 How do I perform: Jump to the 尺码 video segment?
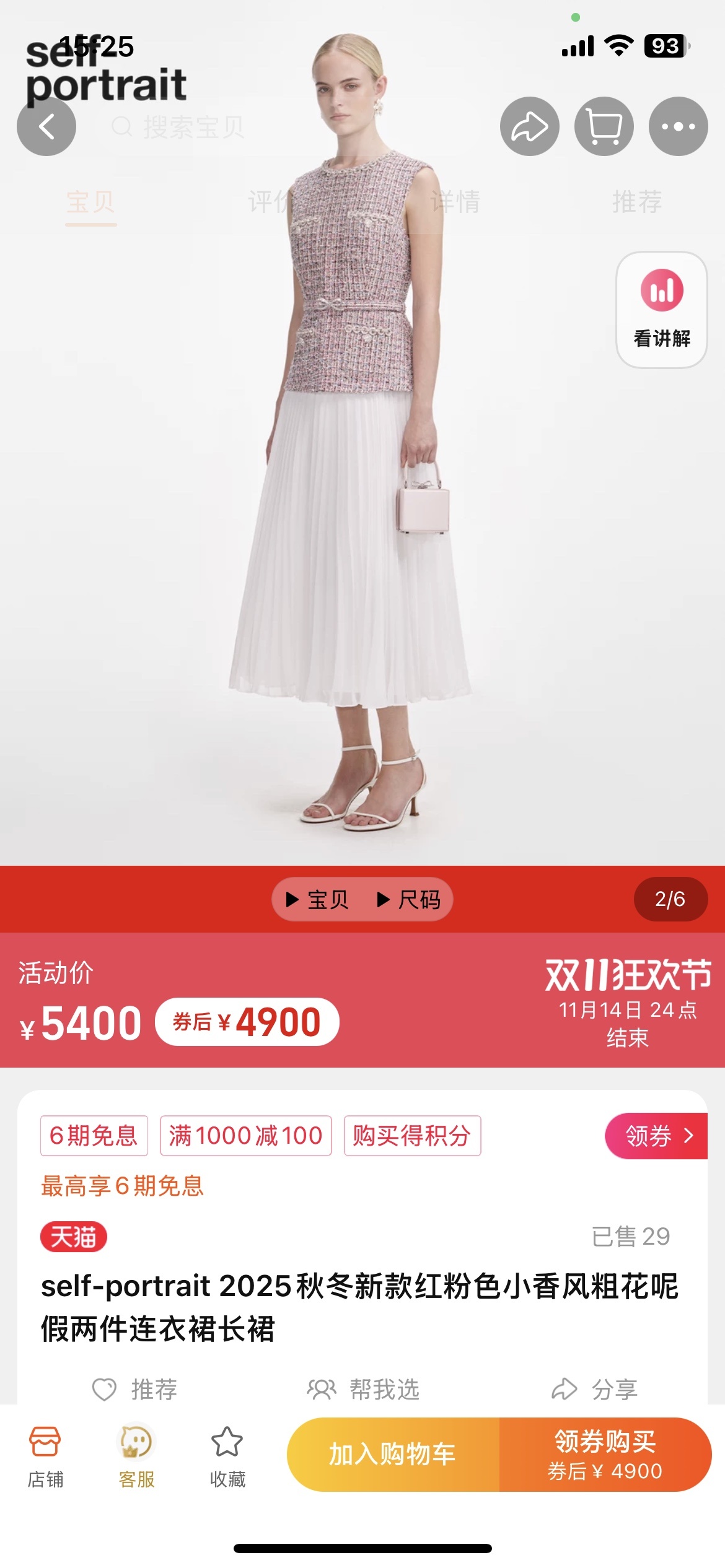pos(409,899)
